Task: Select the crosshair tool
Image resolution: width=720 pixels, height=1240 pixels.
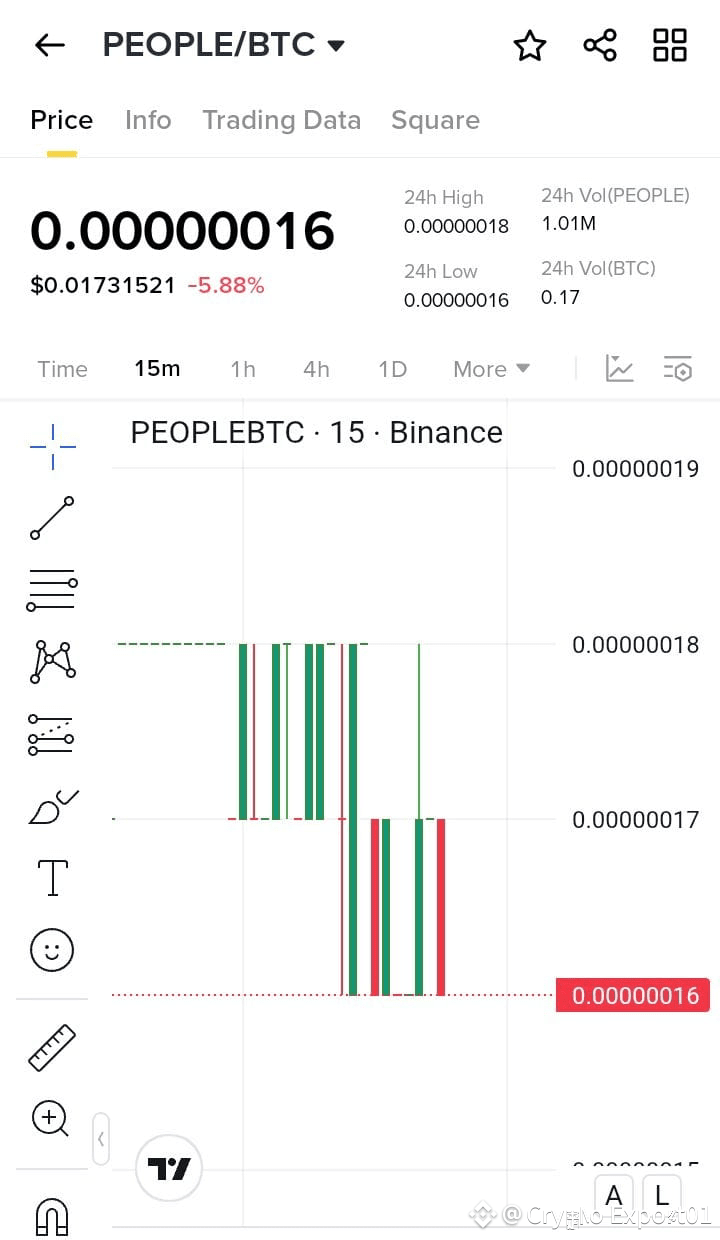Action: pyautogui.click(x=51, y=445)
